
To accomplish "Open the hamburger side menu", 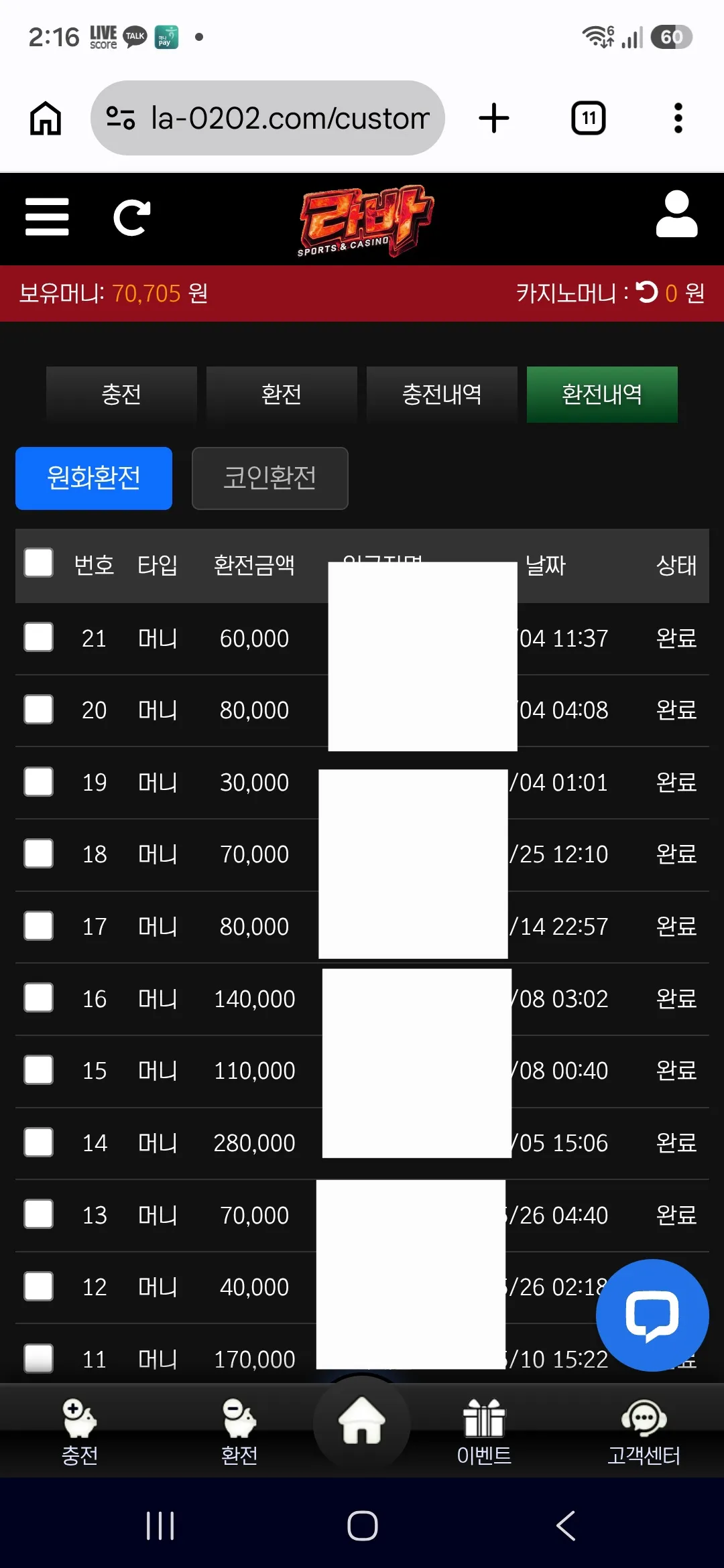I will (x=47, y=217).
